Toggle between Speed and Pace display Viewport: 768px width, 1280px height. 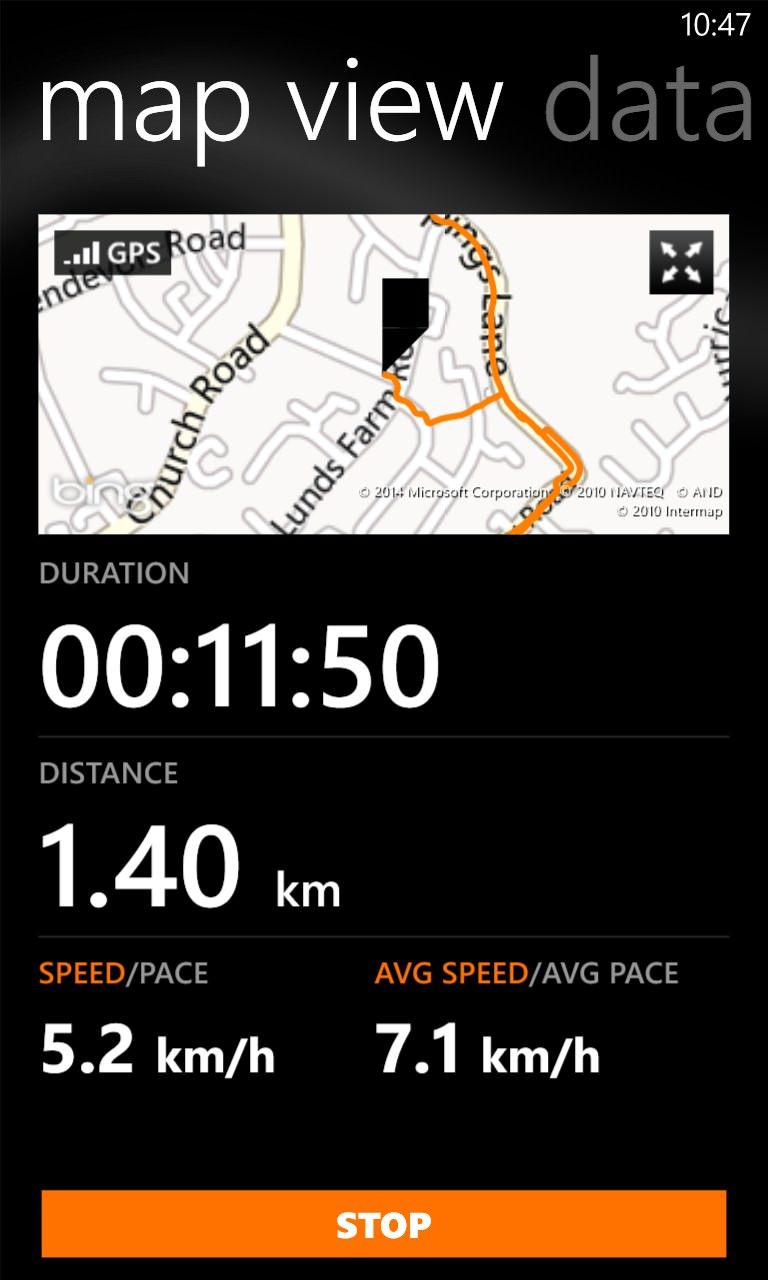pyautogui.click(x=123, y=973)
